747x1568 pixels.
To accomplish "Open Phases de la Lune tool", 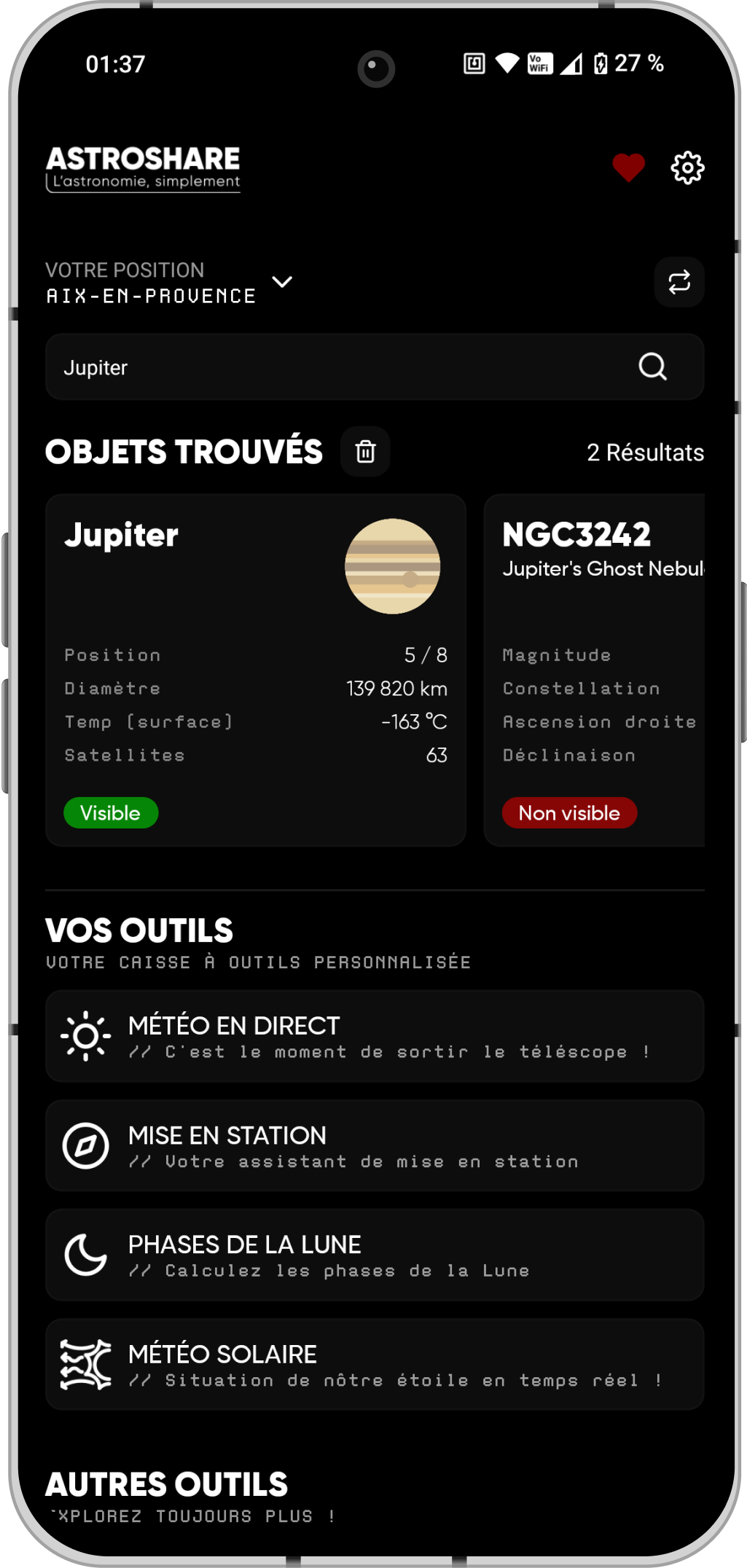I will coord(374,1255).
